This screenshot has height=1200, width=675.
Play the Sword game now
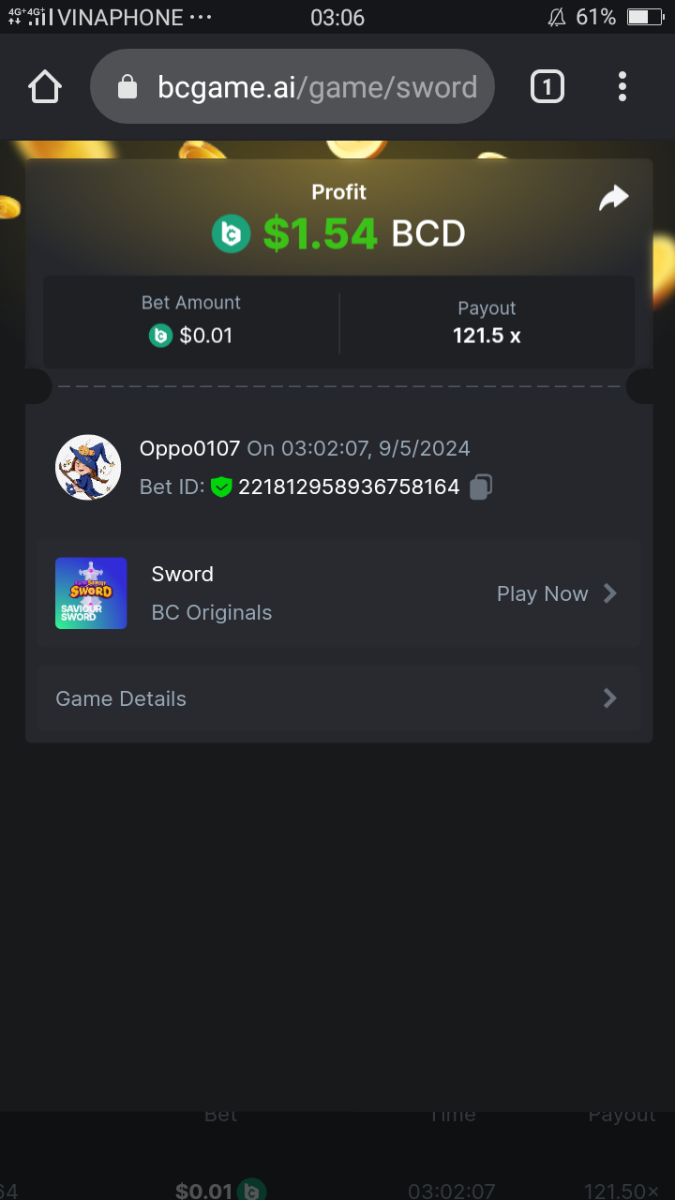pos(556,594)
